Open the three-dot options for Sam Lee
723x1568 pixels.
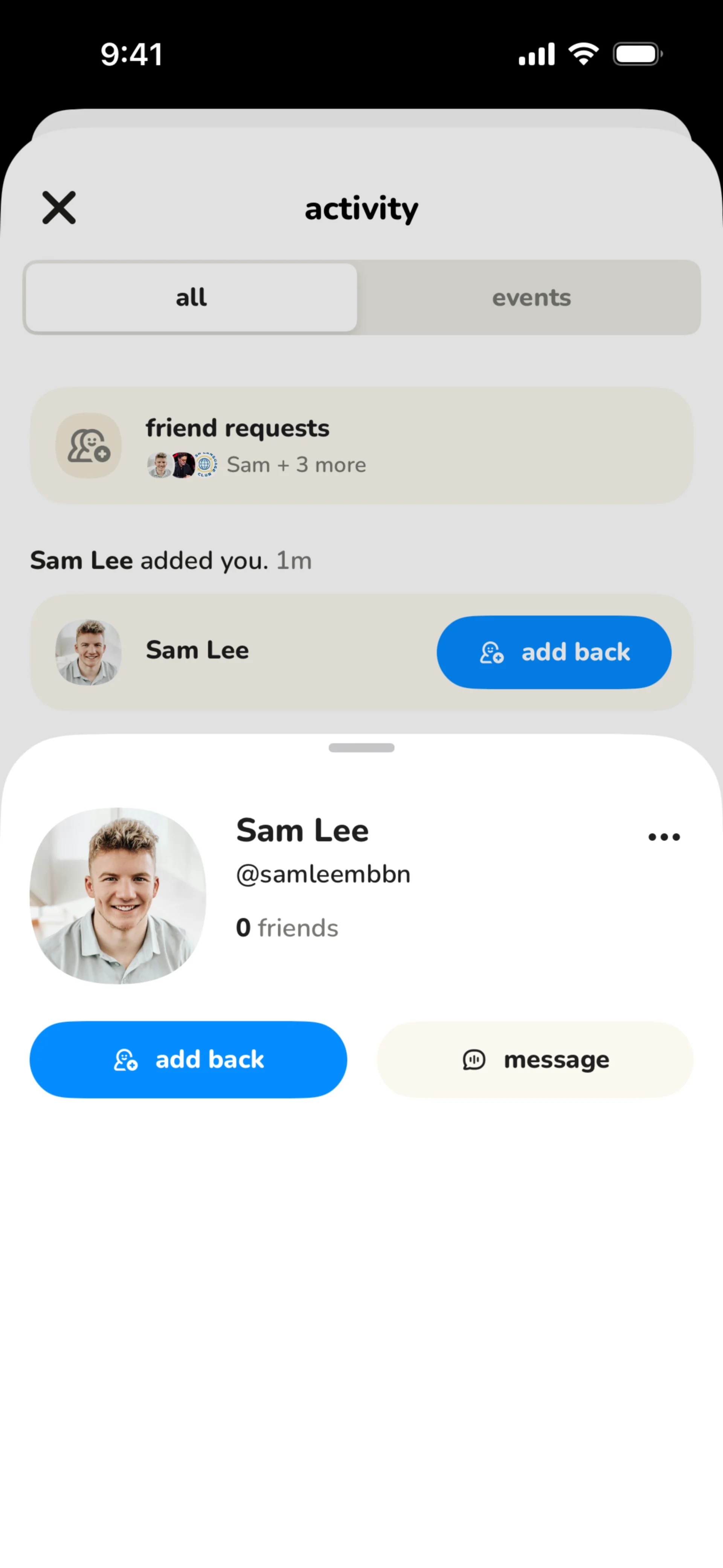tap(664, 837)
